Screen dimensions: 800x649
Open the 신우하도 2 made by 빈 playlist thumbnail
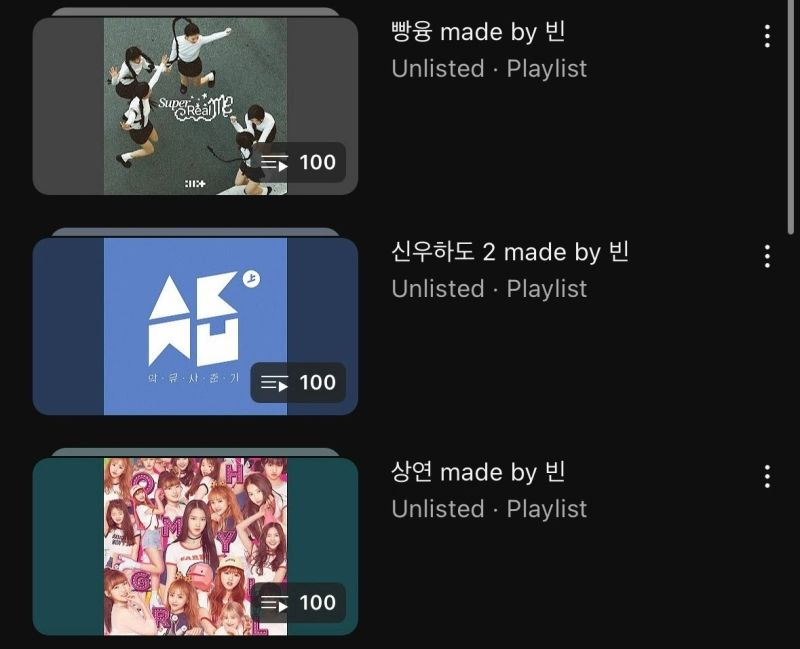tap(195, 325)
